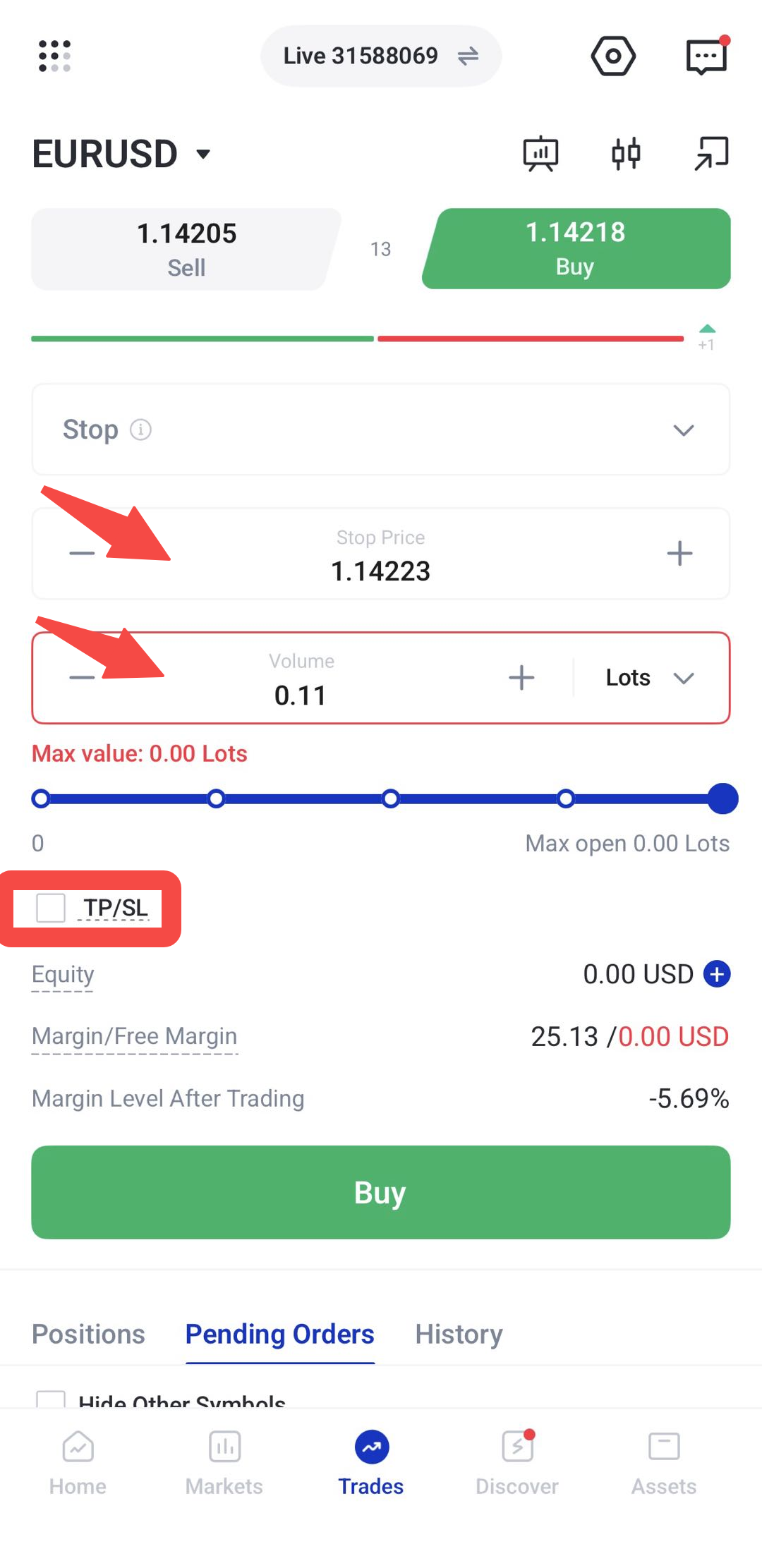Image resolution: width=762 pixels, height=1568 pixels.
Task: Add funds with the blue plus icon
Action: tap(717, 974)
